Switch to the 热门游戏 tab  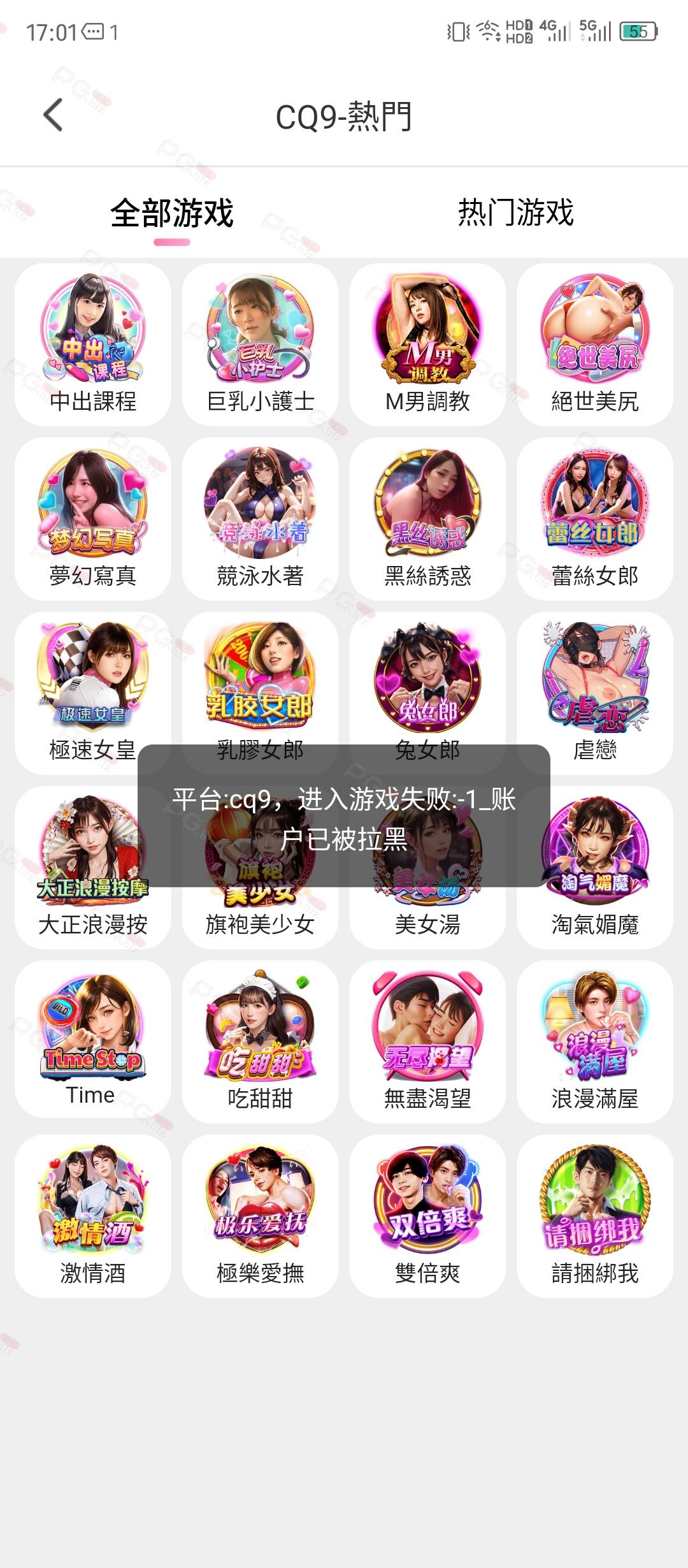516,212
